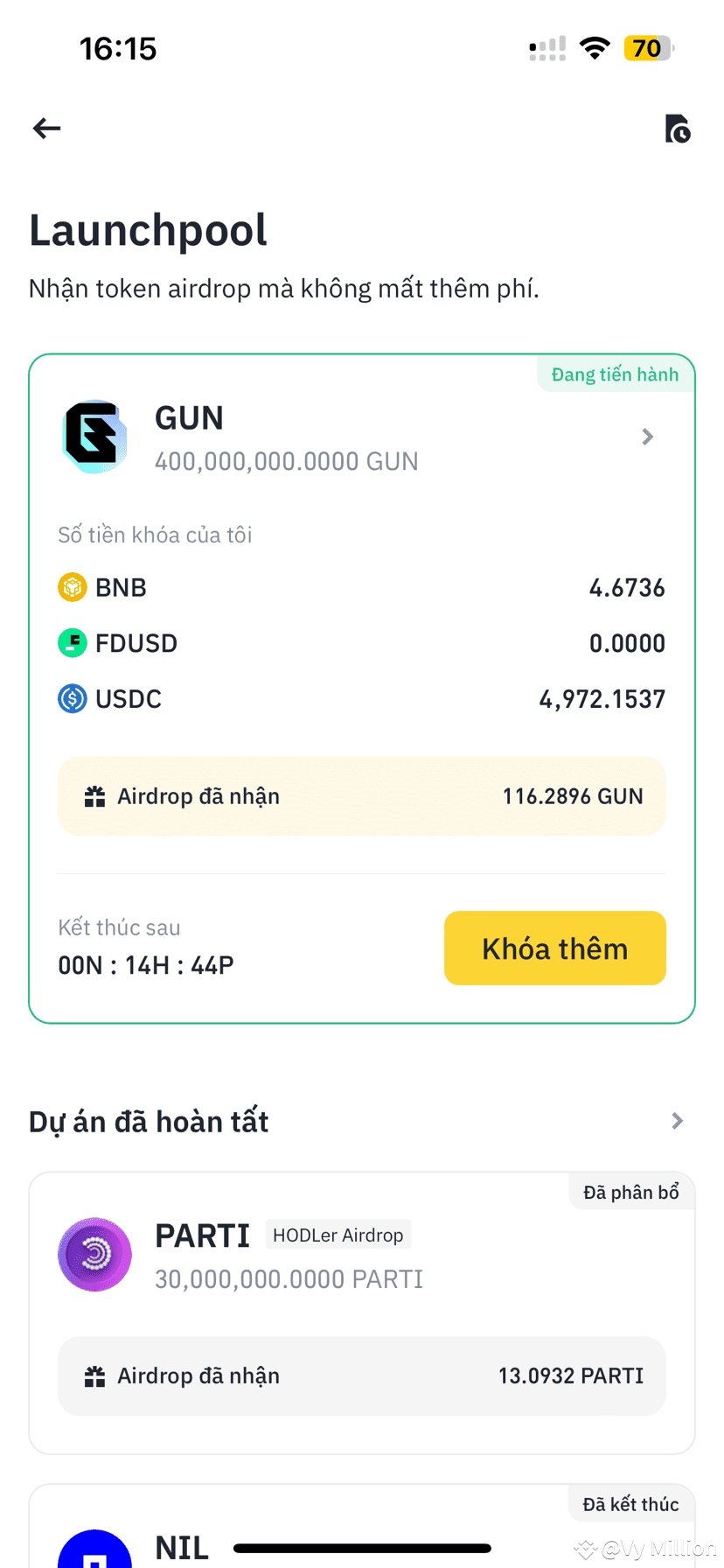Select the 'HODLer Airdrop' tag on PARTI
Image resolution: width=724 pixels, height=1568 pixels.
(338, 1235)
